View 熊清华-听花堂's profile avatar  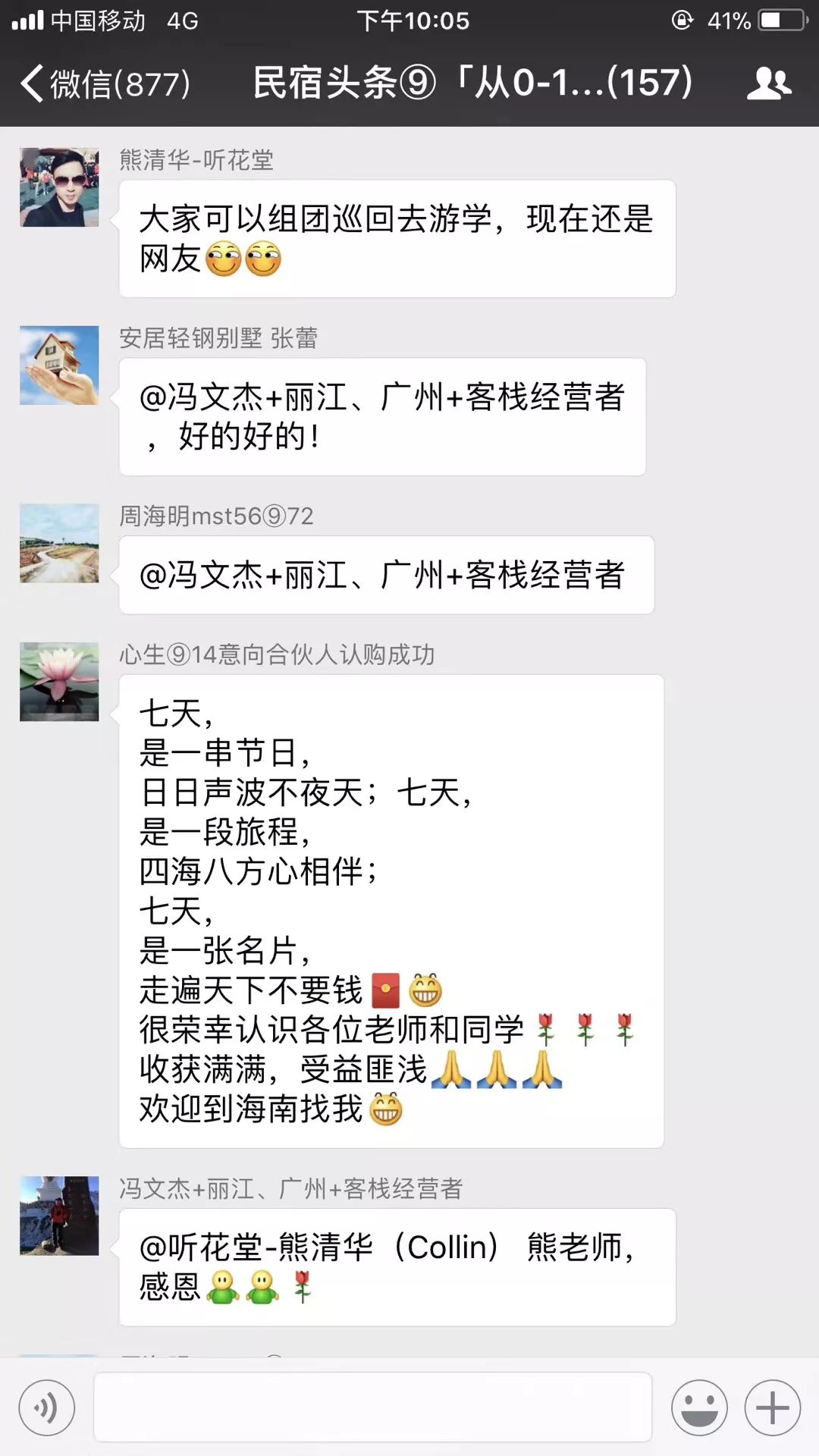point(59,187)
